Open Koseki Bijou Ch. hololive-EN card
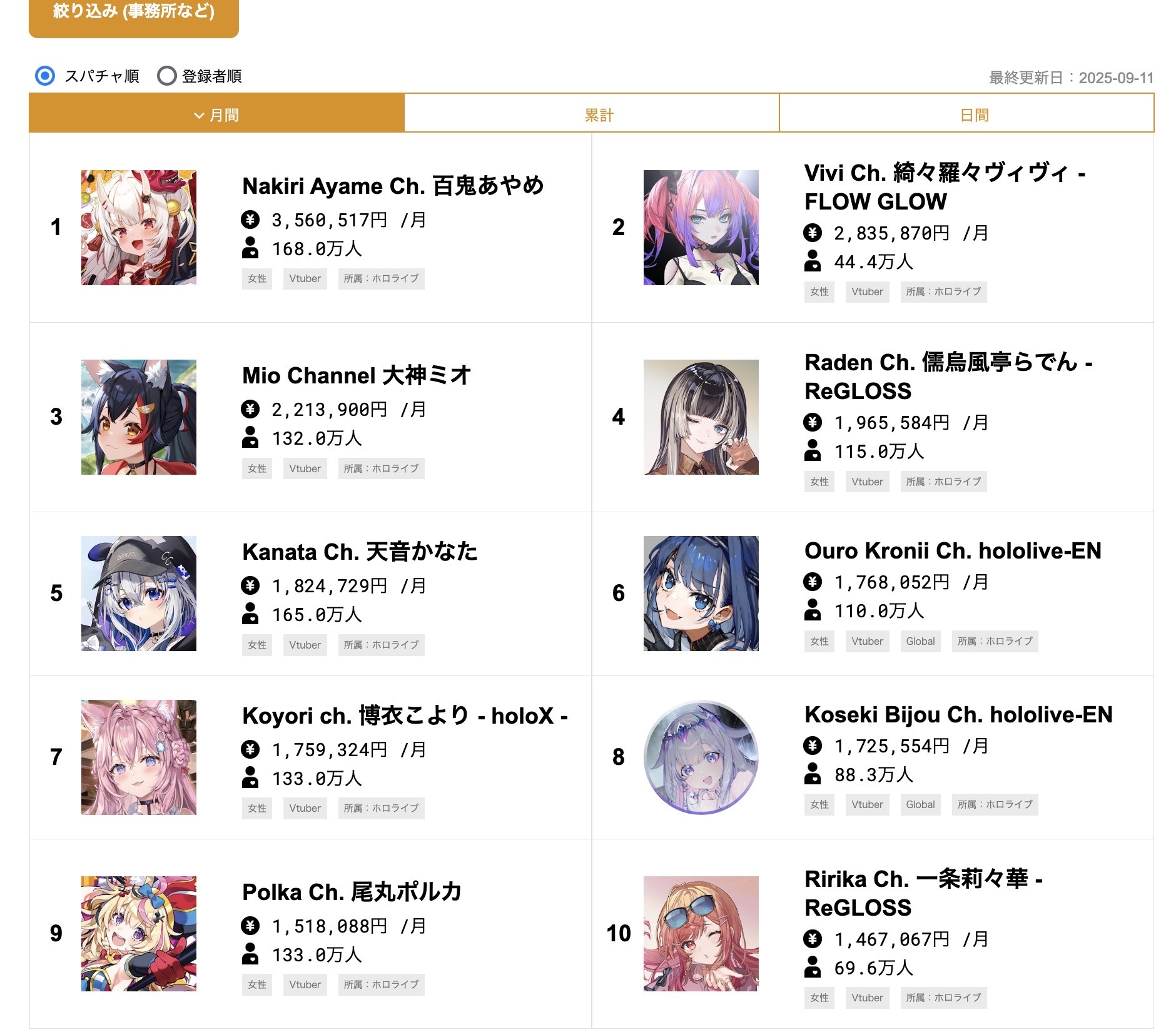Image resolution: width=1176 pixels, height=1032 pixels. pyautogui.click(x=958, y=715)
